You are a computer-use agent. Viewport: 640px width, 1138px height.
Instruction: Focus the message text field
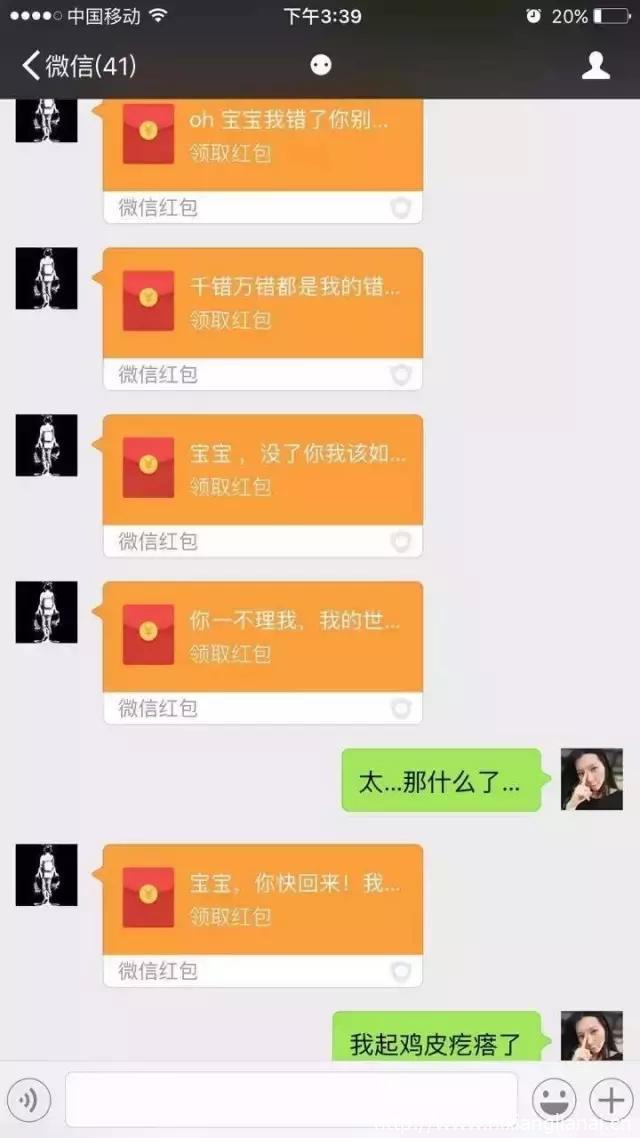click(290, 1101)
